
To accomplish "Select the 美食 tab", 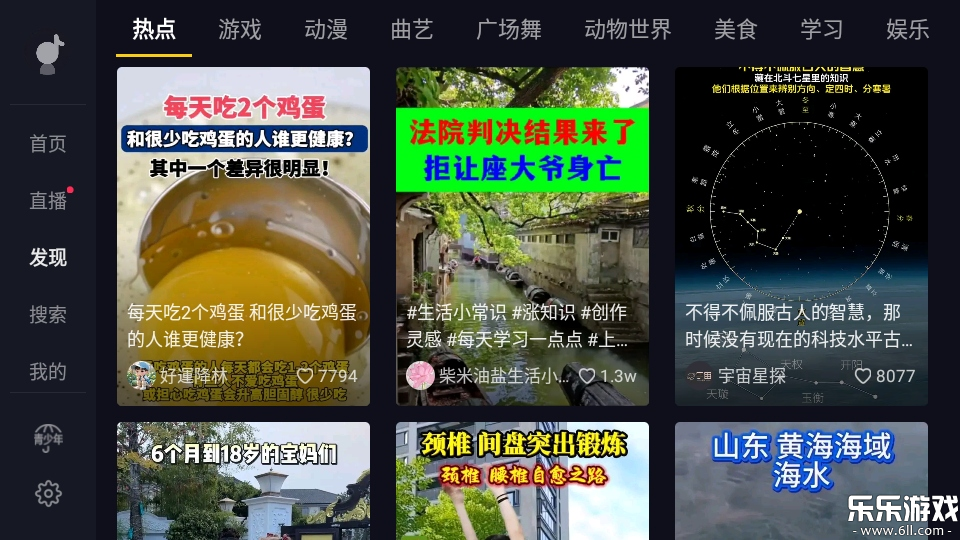I will 735,30.
